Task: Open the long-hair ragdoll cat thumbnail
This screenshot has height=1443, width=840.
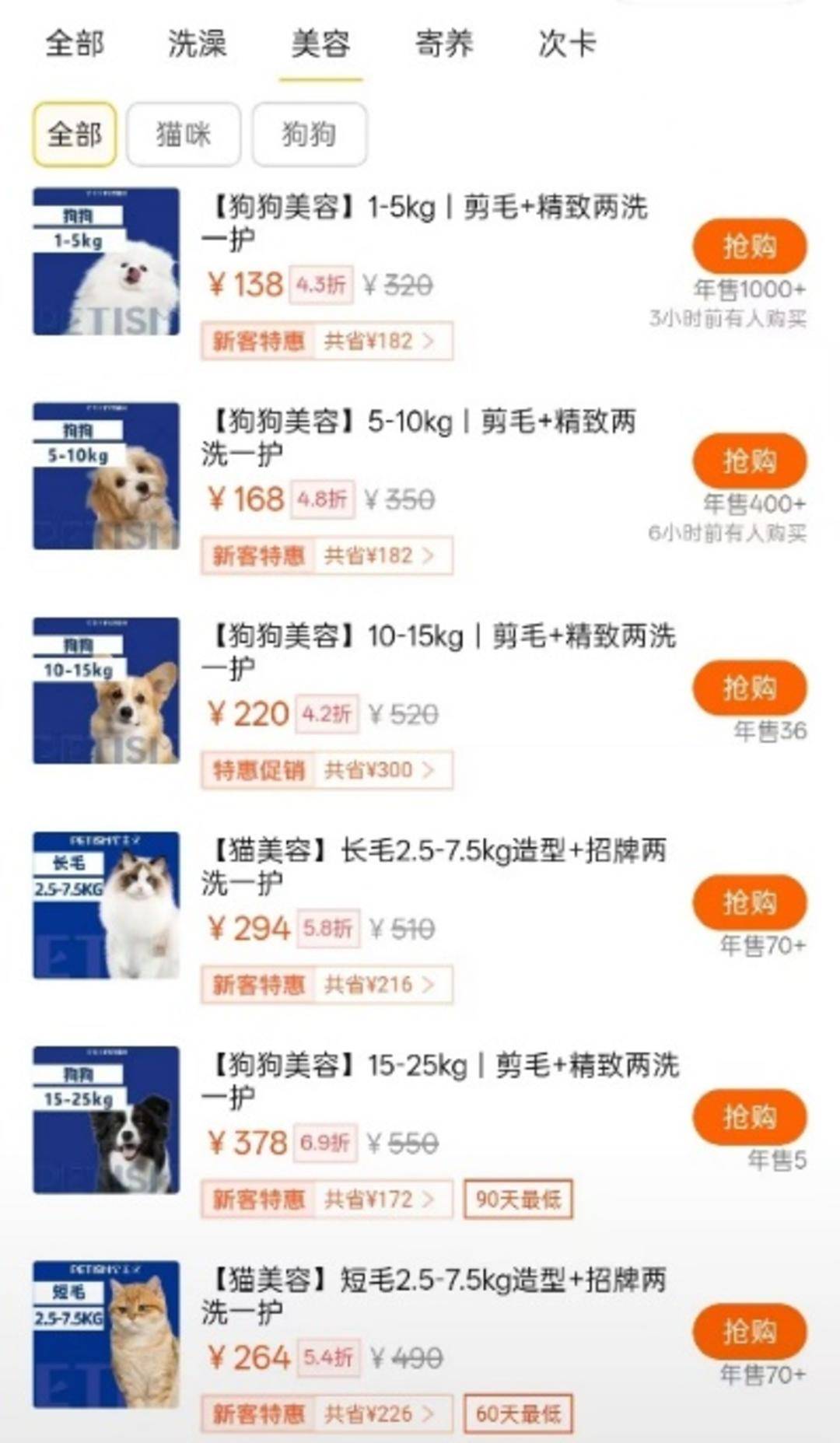Action: tap(105, 906)
